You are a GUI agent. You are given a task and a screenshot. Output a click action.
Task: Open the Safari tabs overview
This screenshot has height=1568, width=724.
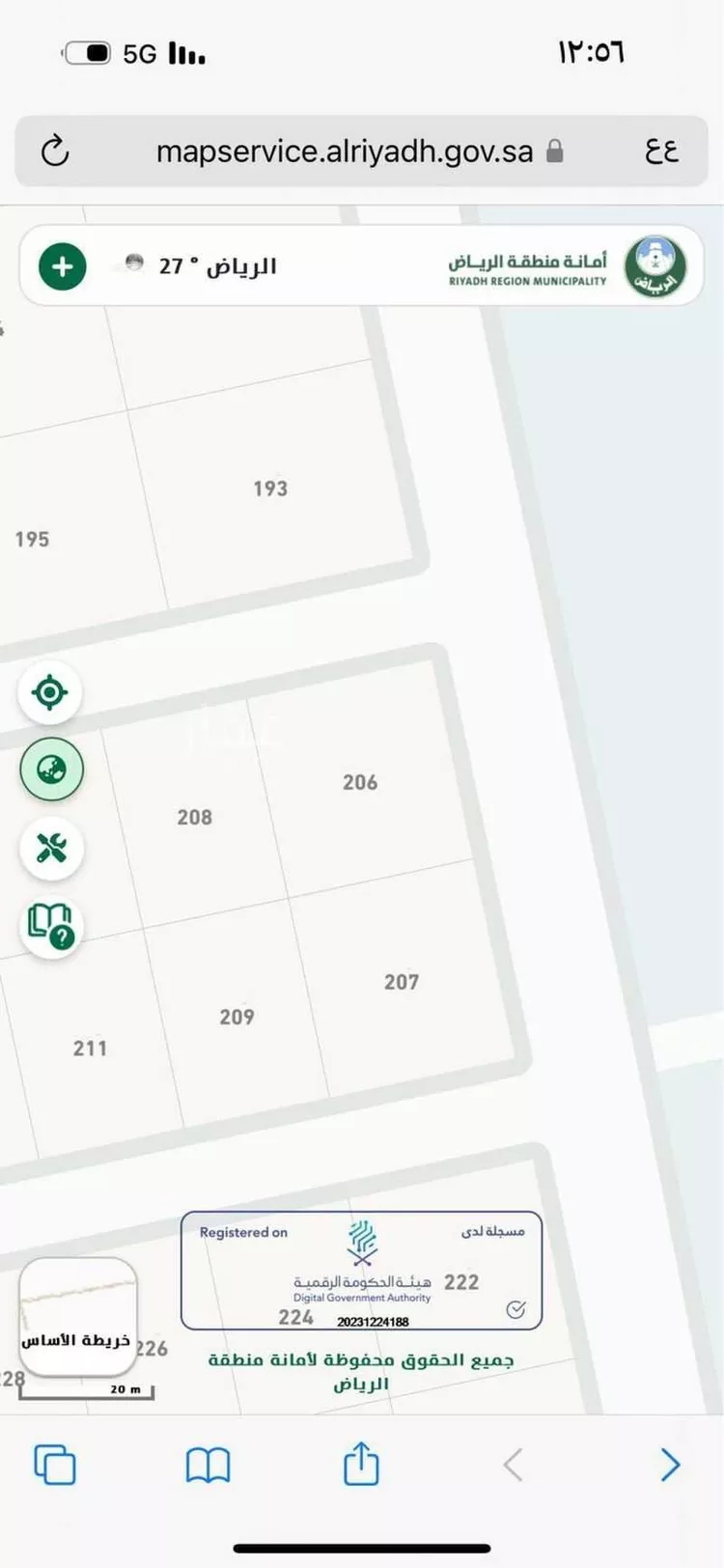tap(55, 1465)
